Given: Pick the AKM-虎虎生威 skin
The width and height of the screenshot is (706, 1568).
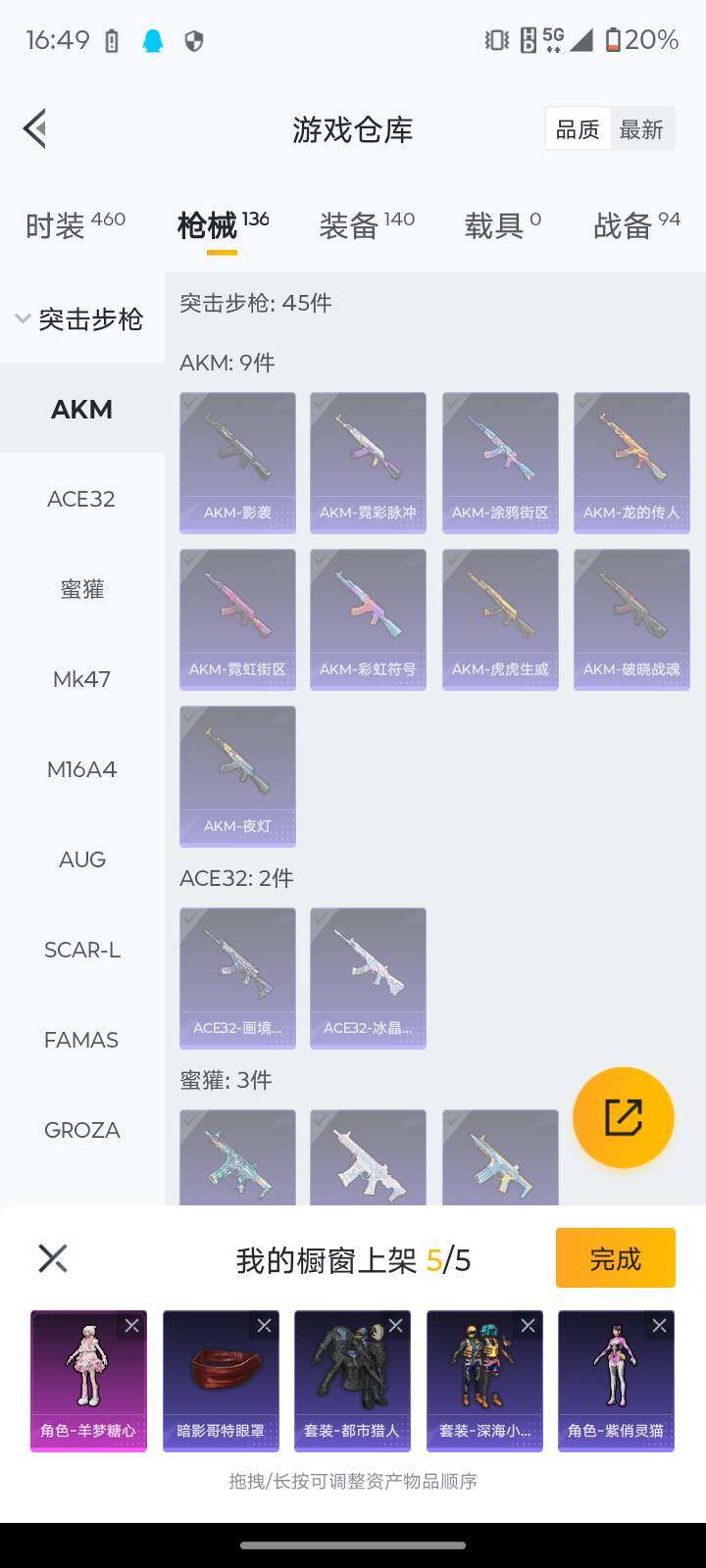Looking at the screenshot, I should [x=500, y=619].
